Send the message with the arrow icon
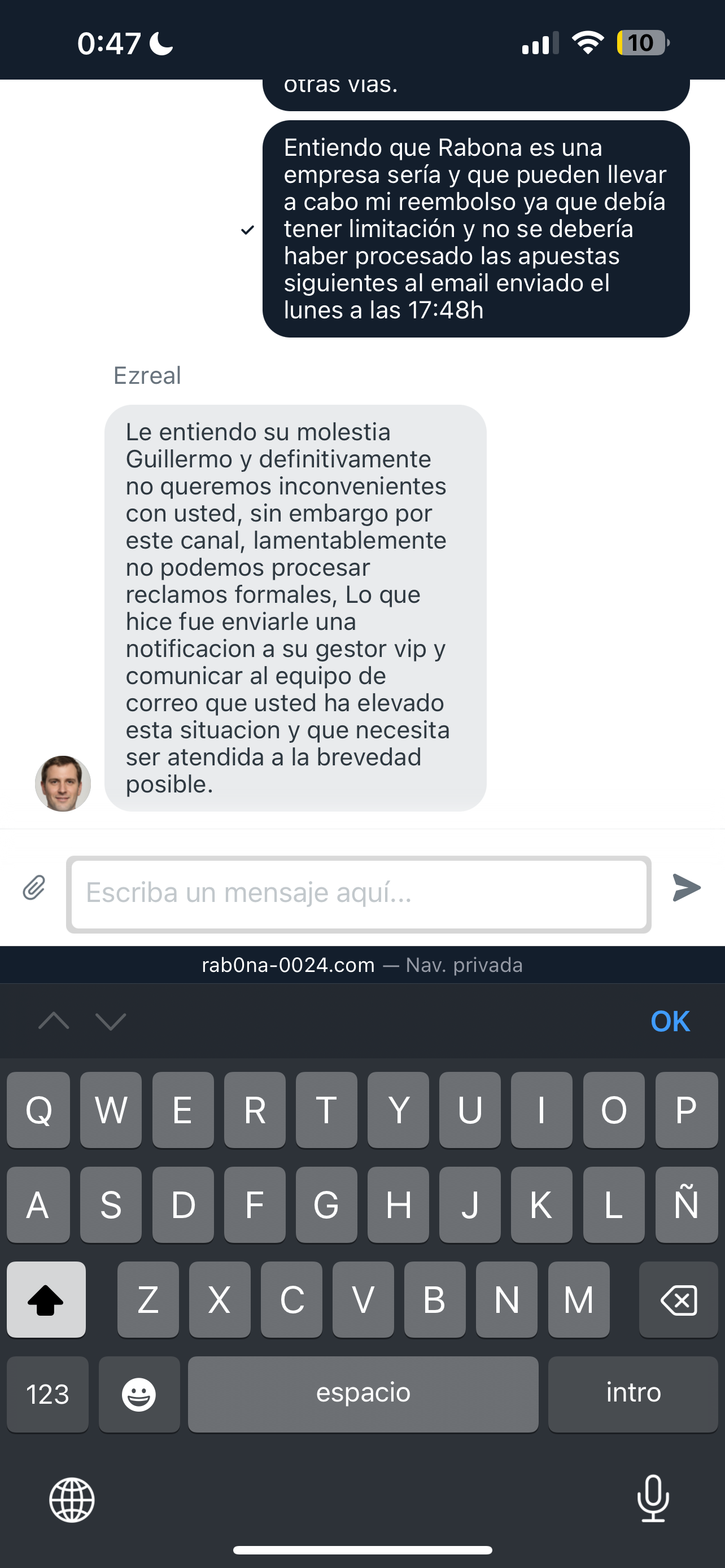 [x=686, y=888]
